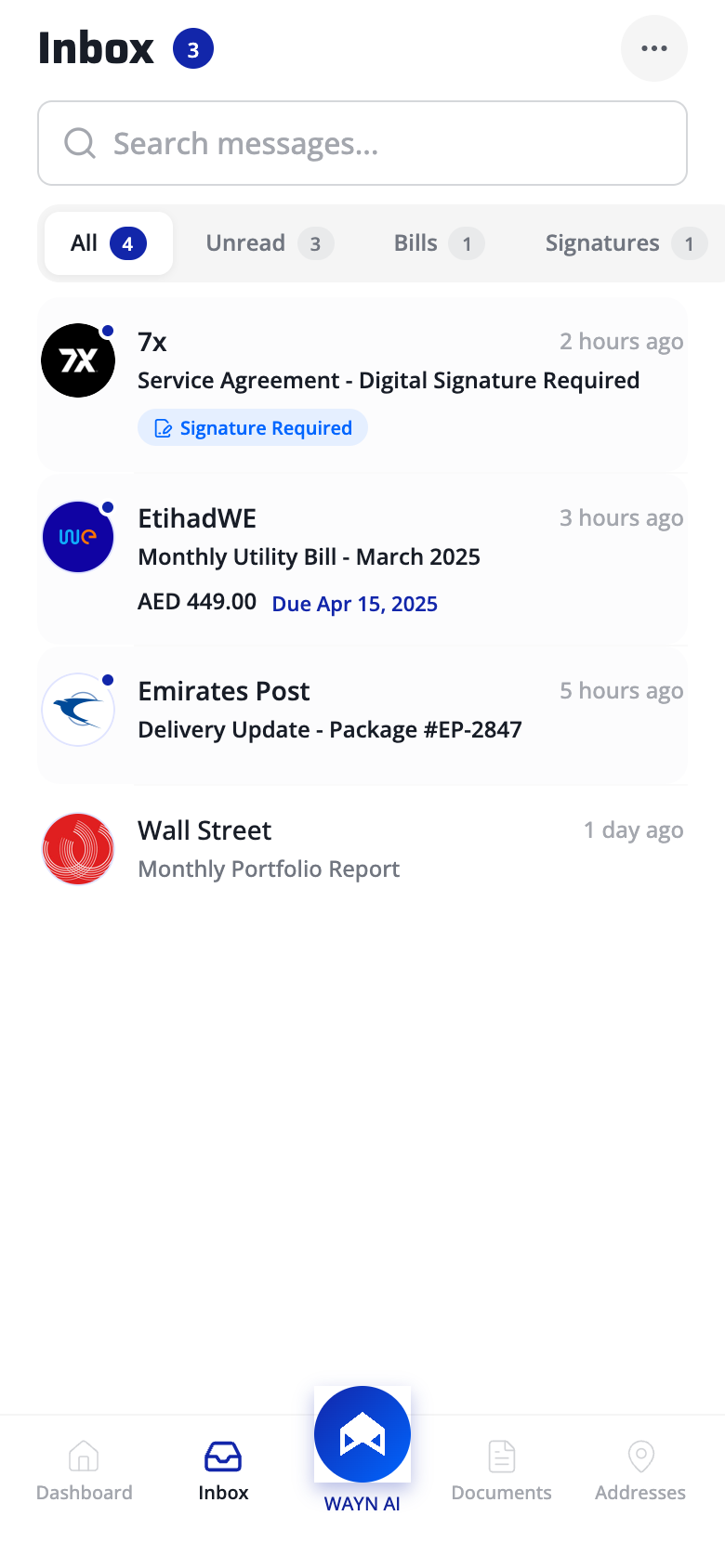This screenshot has width=725, height=1568.
Task: Tap the Signature Required chip
Action: 253,428
